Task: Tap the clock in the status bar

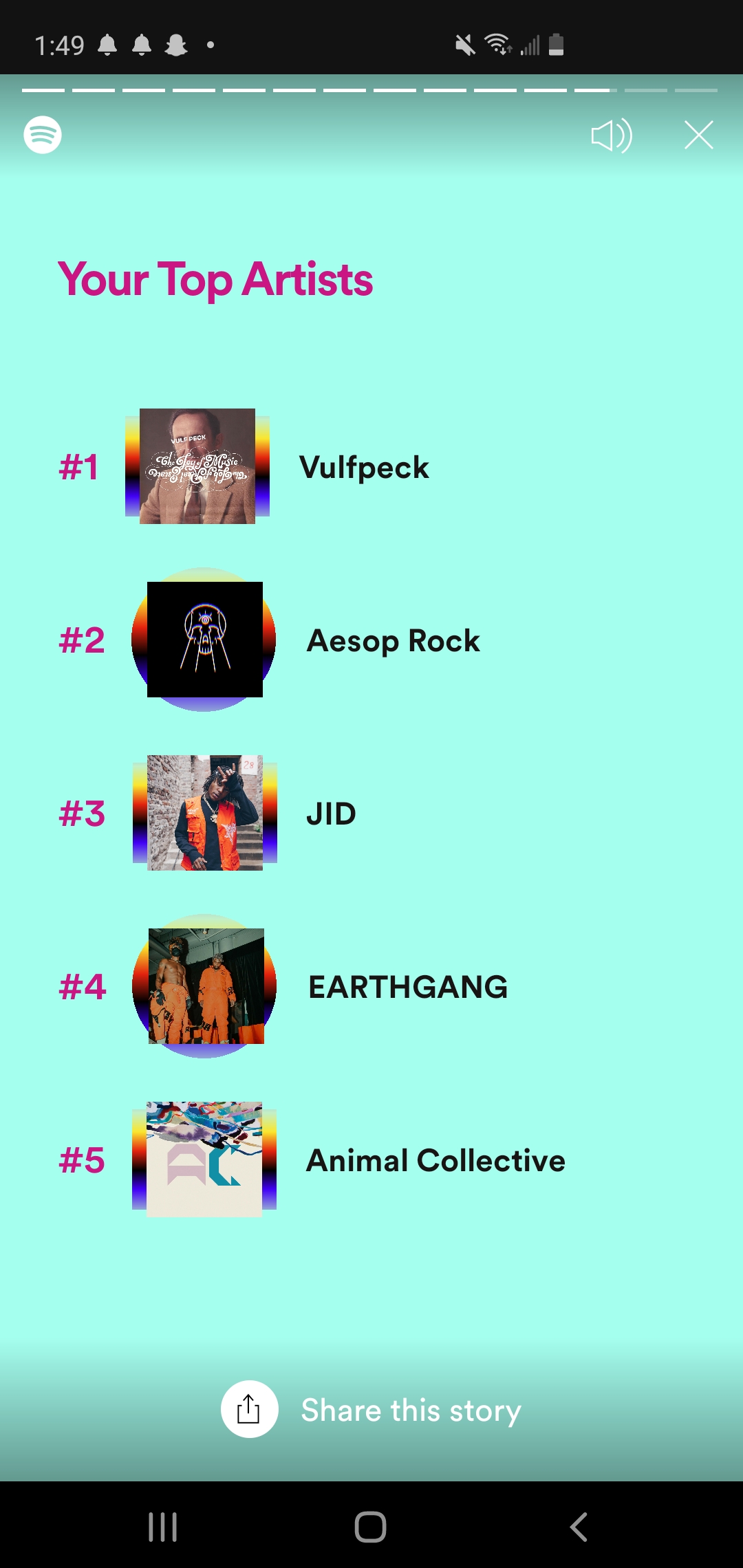Action: point(59,45)
